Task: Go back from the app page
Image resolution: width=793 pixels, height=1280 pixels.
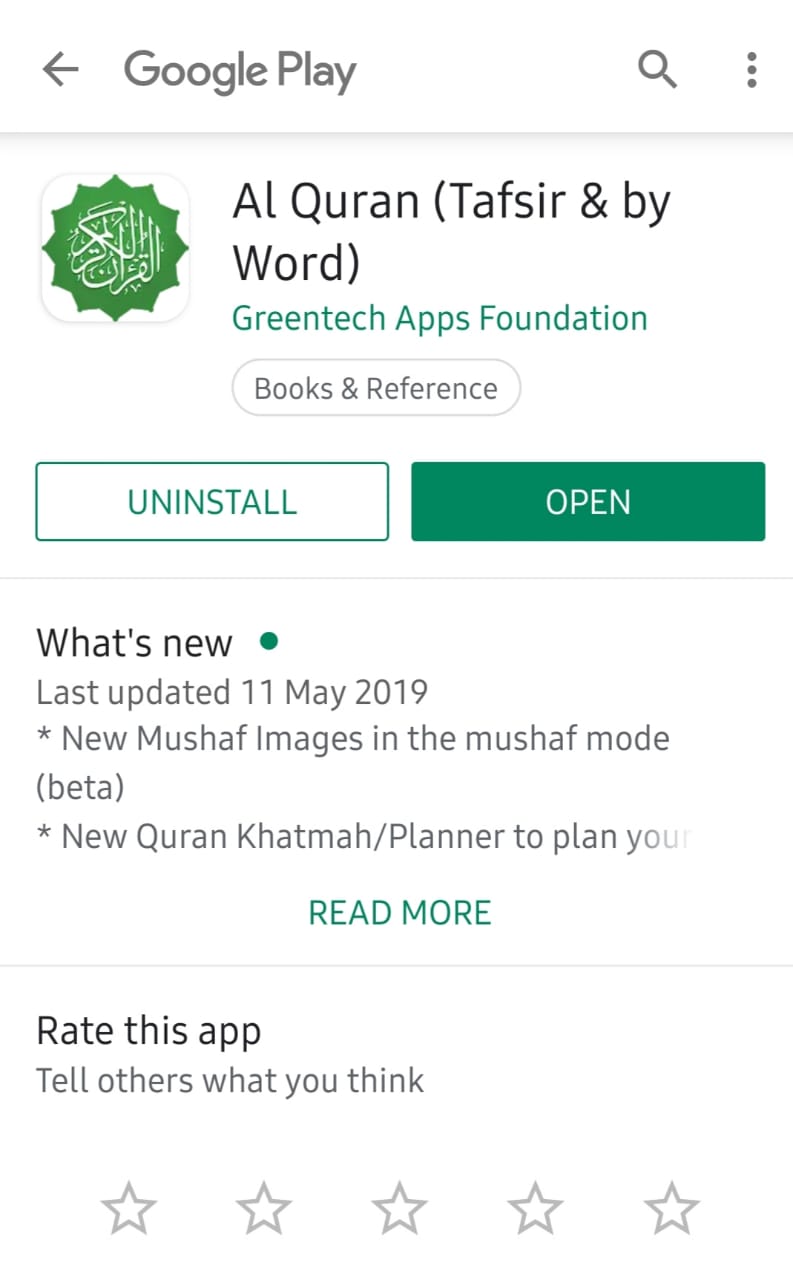Action: tap(61, 70)
